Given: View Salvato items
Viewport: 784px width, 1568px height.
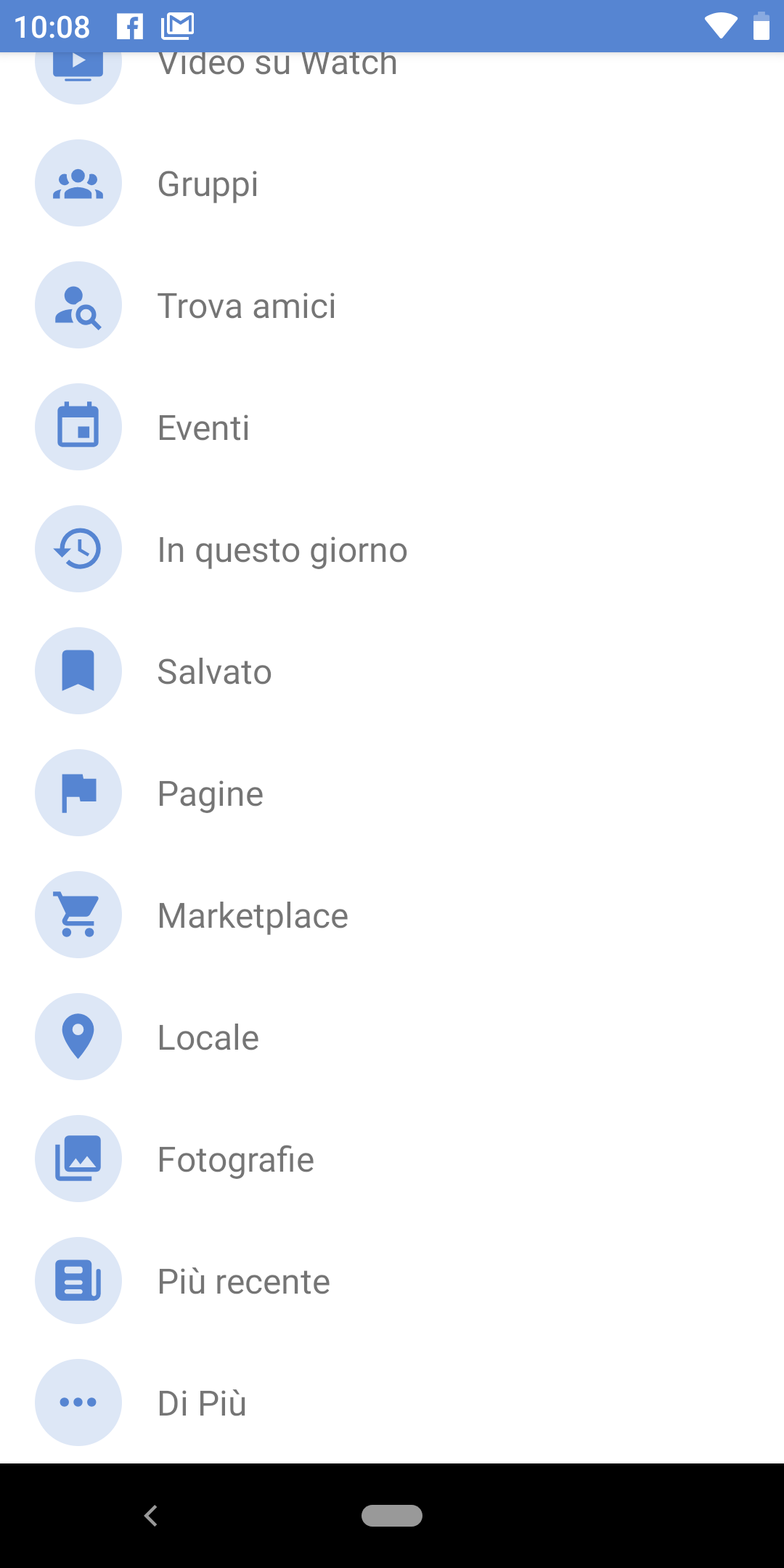Looking at the screenshot, I should pyautogui.click(x=392, y=671).
